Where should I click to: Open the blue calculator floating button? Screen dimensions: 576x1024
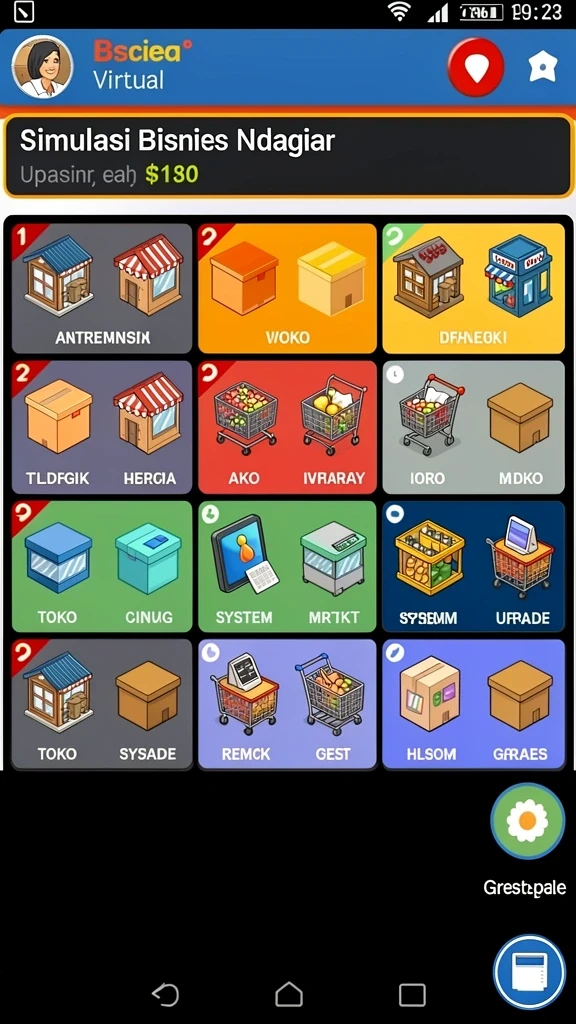pos(530,972)
